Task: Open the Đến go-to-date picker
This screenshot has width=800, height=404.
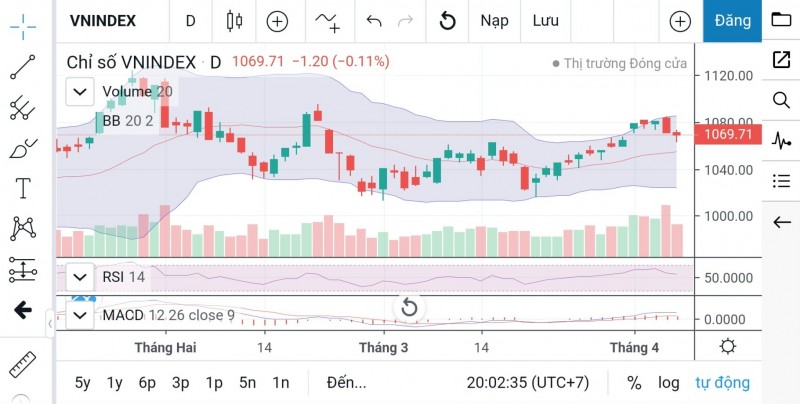Action: (x=346, y=382)
